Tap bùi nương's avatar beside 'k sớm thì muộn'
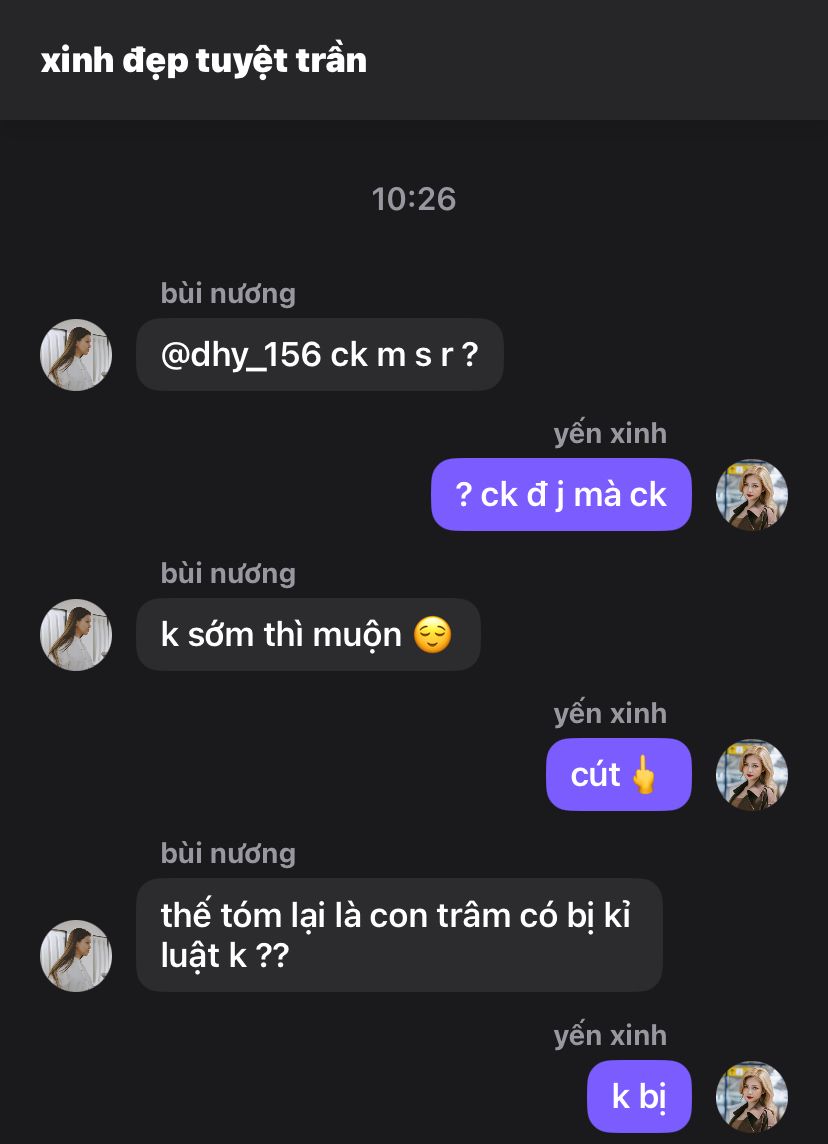 pos(75,635)
